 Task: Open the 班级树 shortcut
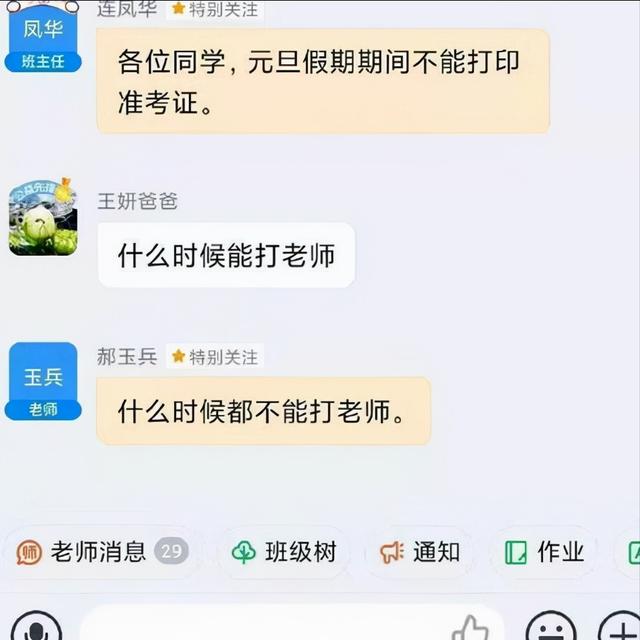284,551
